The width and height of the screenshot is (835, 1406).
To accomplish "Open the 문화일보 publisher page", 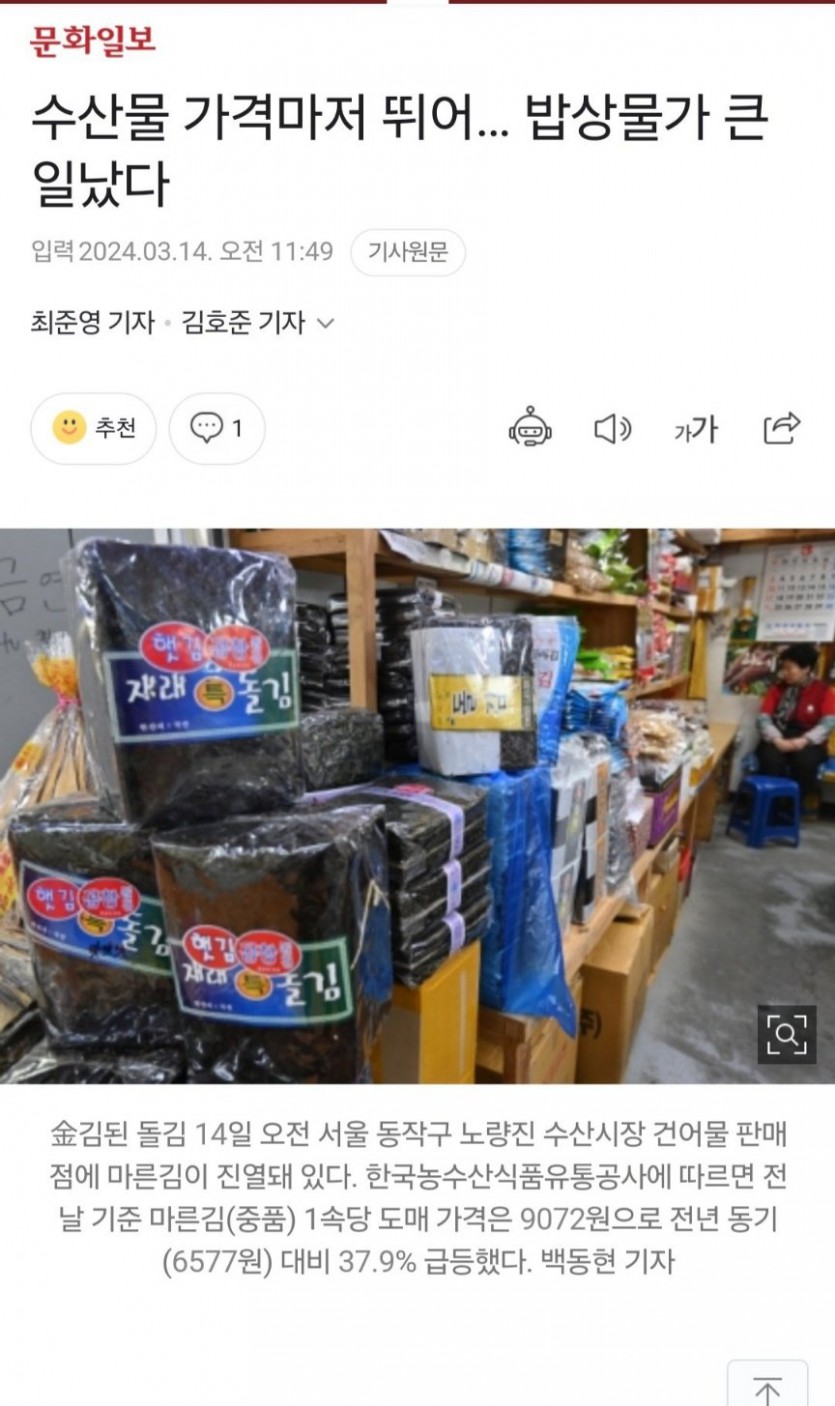I will (x=92, y=41).
